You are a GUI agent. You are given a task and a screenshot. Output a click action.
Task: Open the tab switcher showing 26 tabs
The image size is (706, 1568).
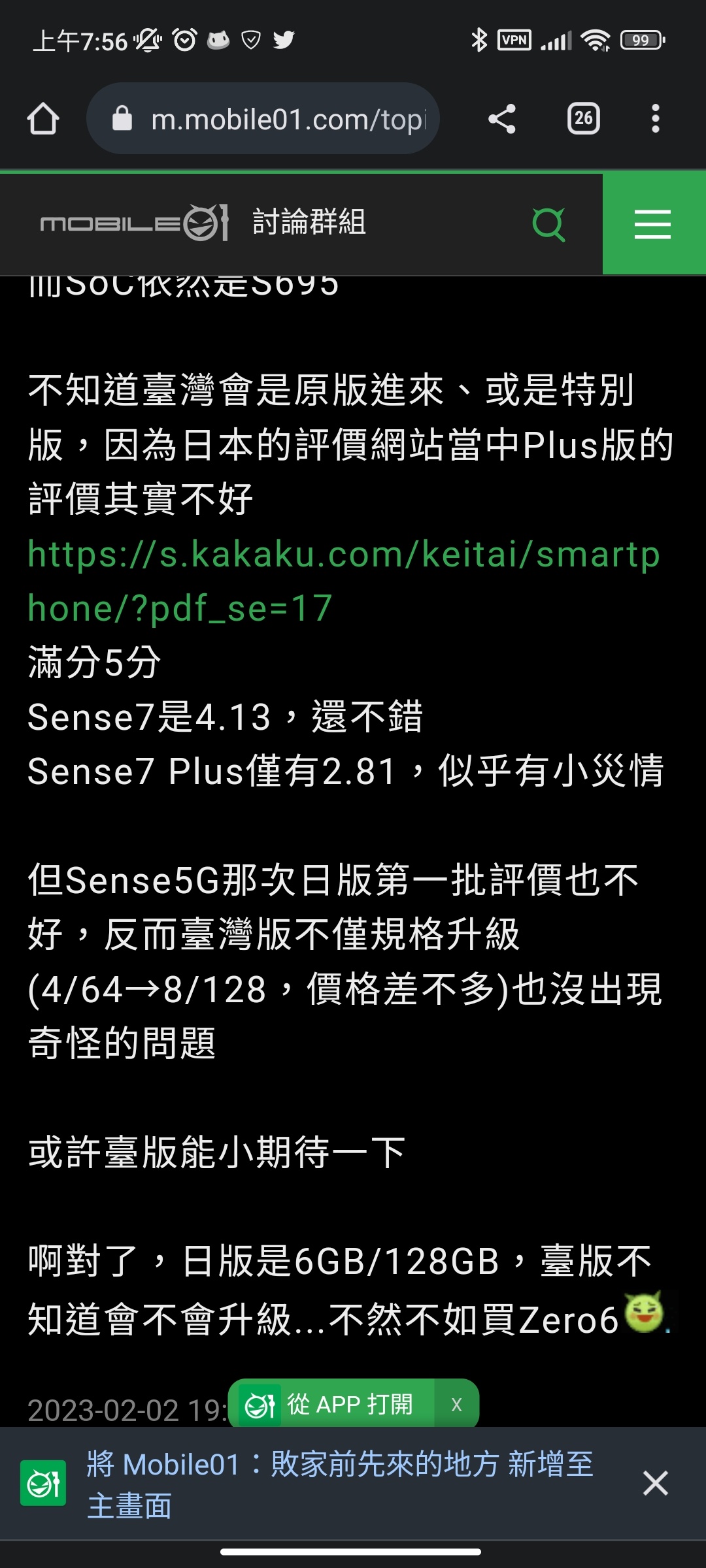583,119
